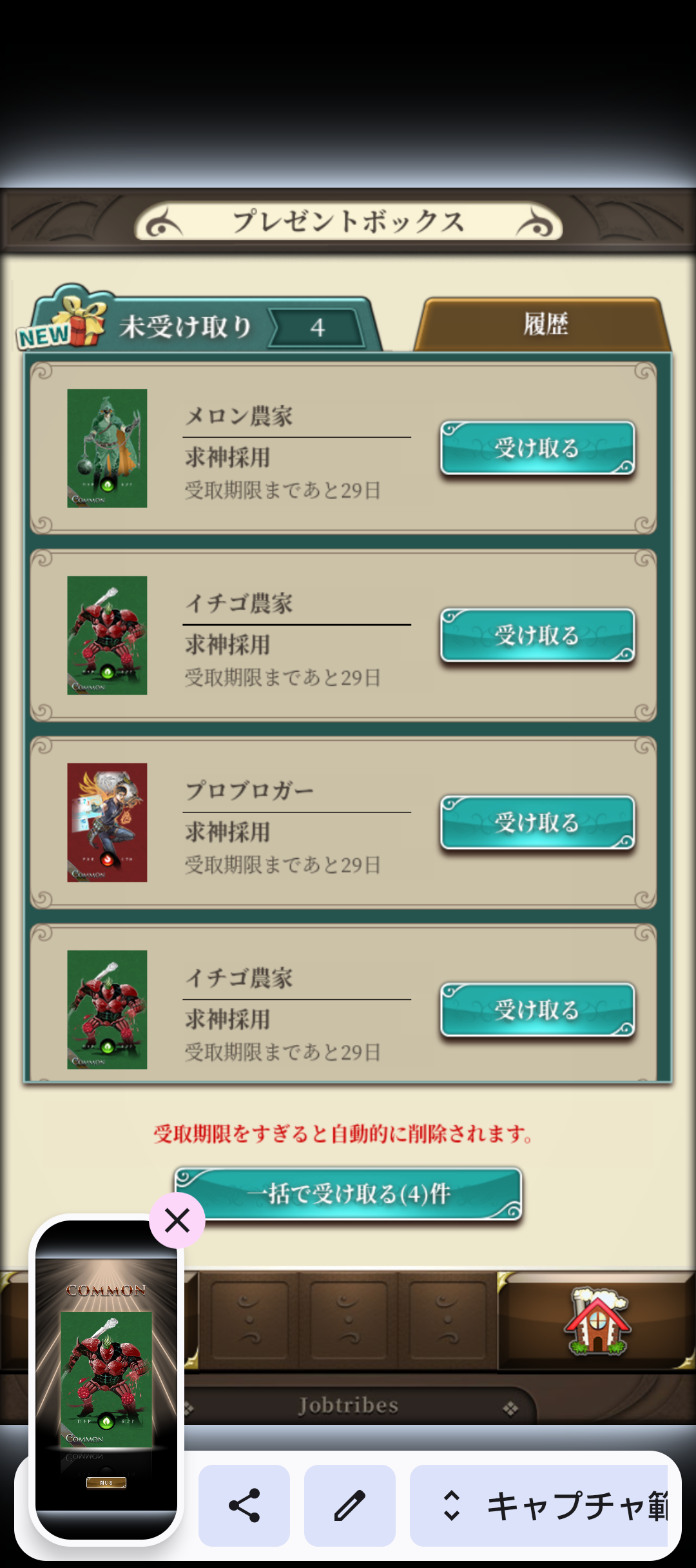Open the captured screenshot preview

pos(106,1380)
